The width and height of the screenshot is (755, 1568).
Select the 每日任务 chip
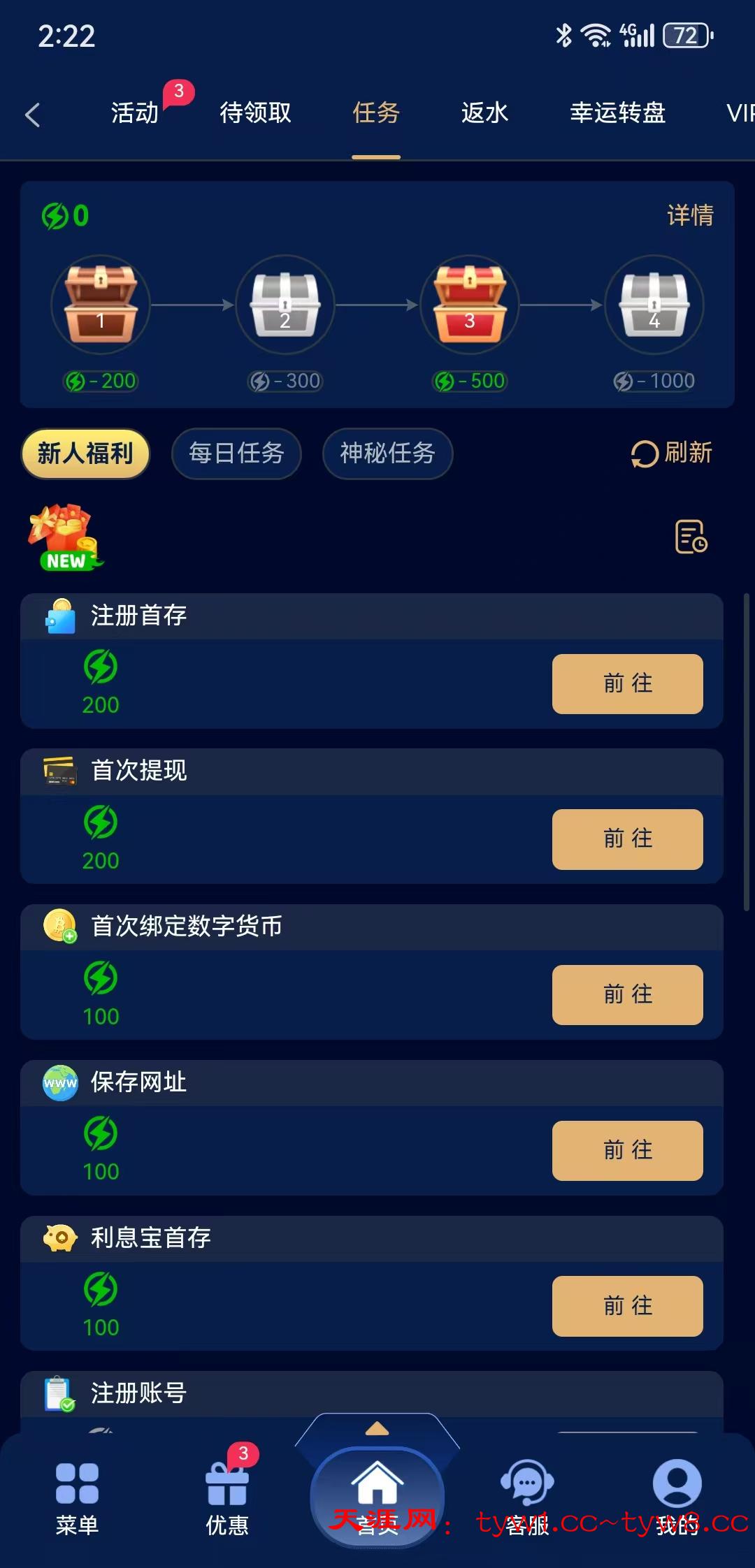(x=236, y=453)
